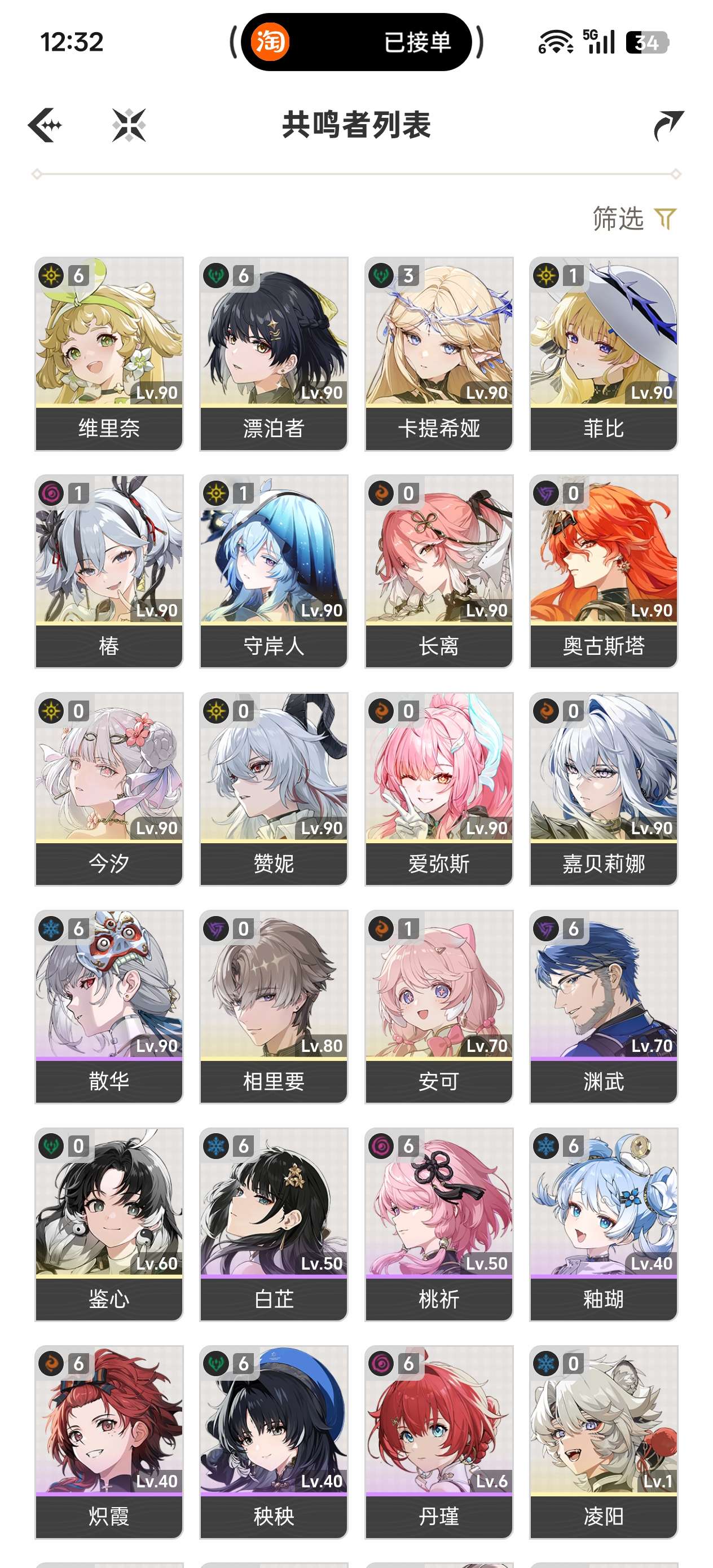Open 嘉贝莉娜 character card
Screen dimensions: 713x1568
[x=604, y=789]
